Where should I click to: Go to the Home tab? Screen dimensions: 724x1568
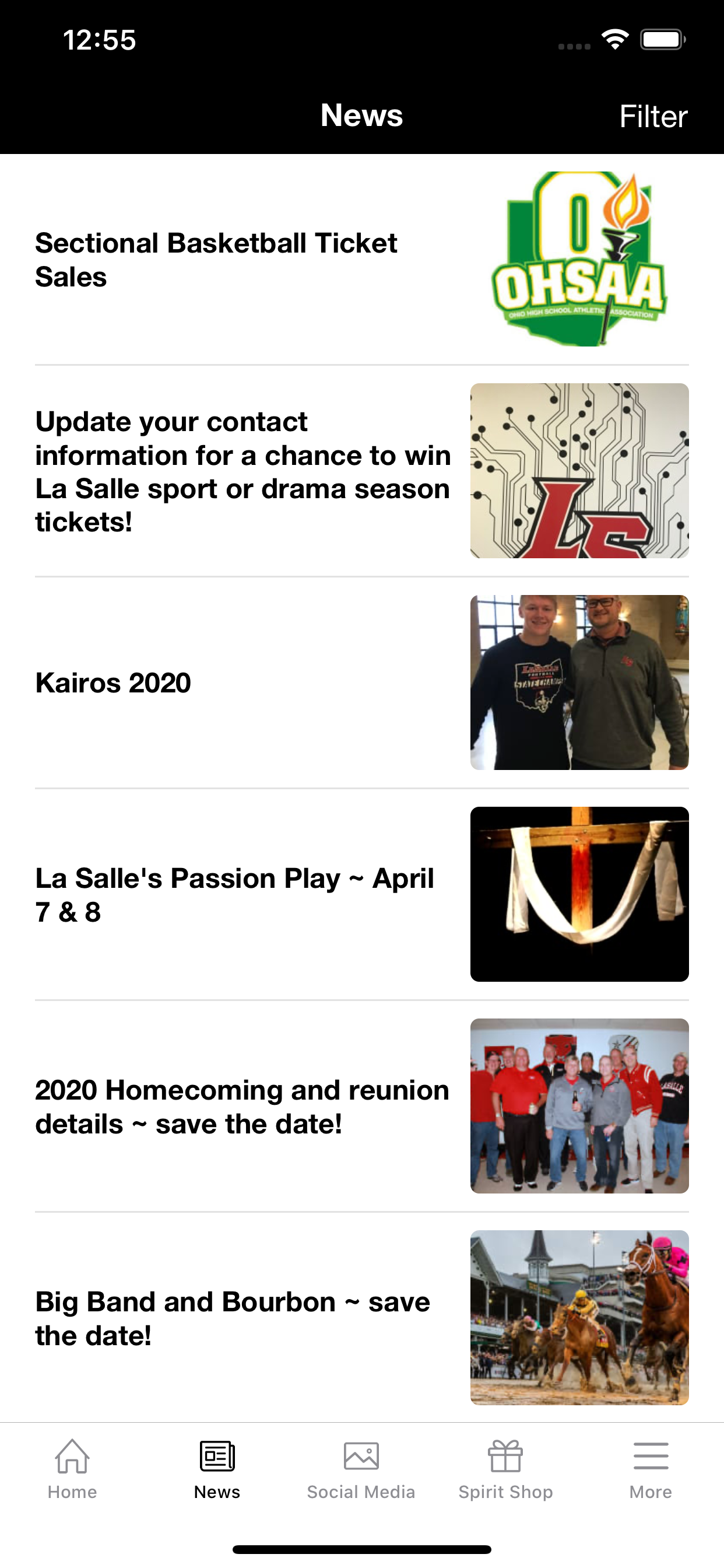72,1469
